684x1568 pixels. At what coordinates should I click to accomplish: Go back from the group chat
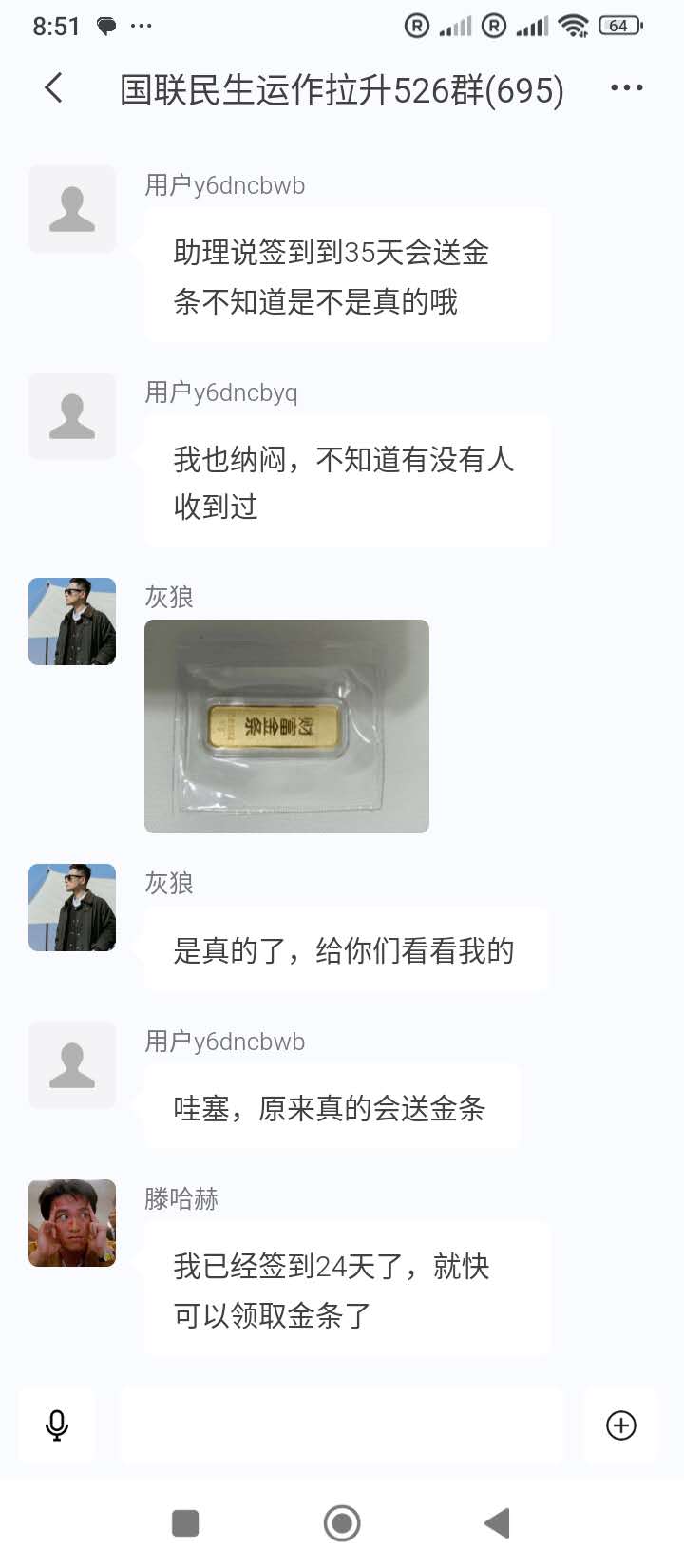(x=54, y=88)
